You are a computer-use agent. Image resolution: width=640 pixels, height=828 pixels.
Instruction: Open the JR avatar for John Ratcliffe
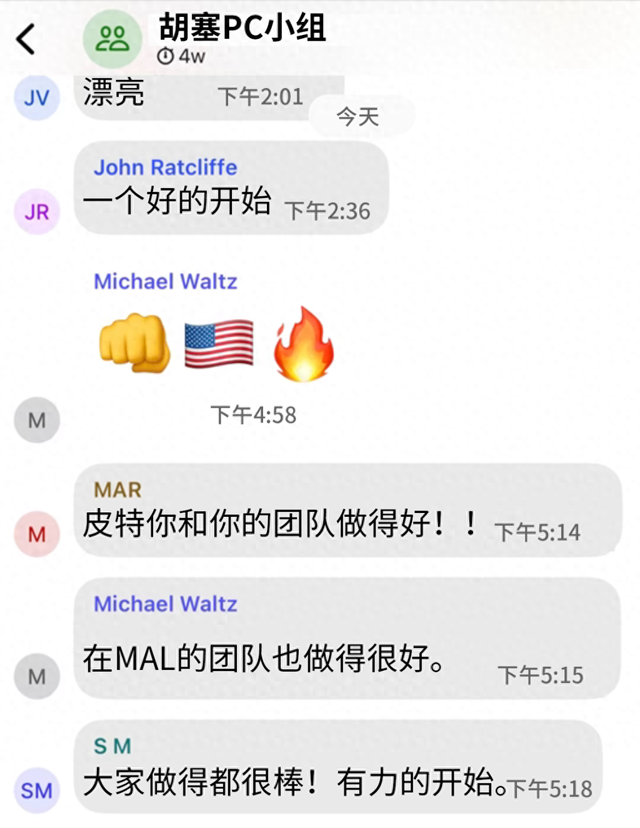click(x=37, y=212)
